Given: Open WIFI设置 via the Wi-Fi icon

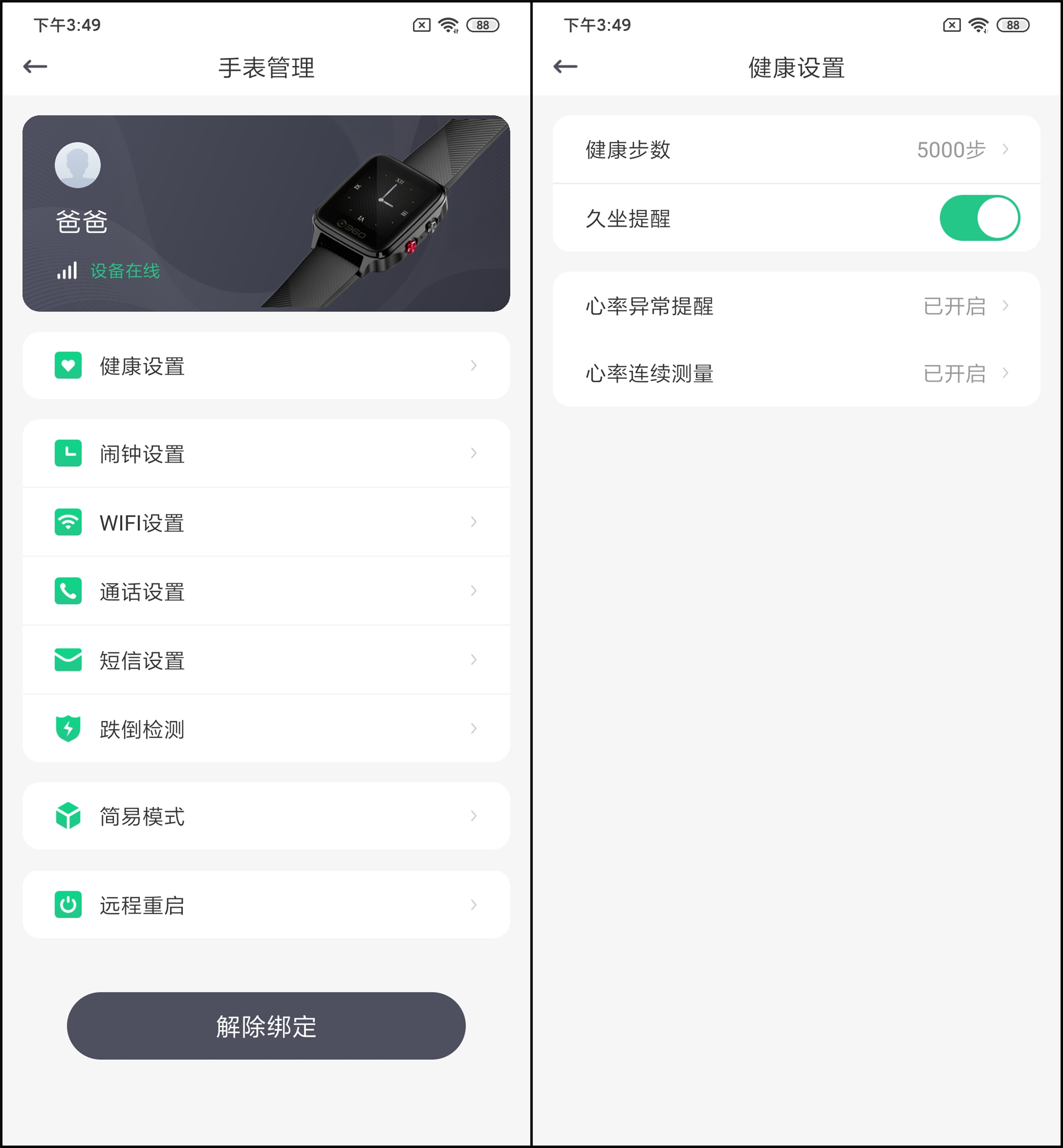Looking at the screenshot, I should 68,522.
